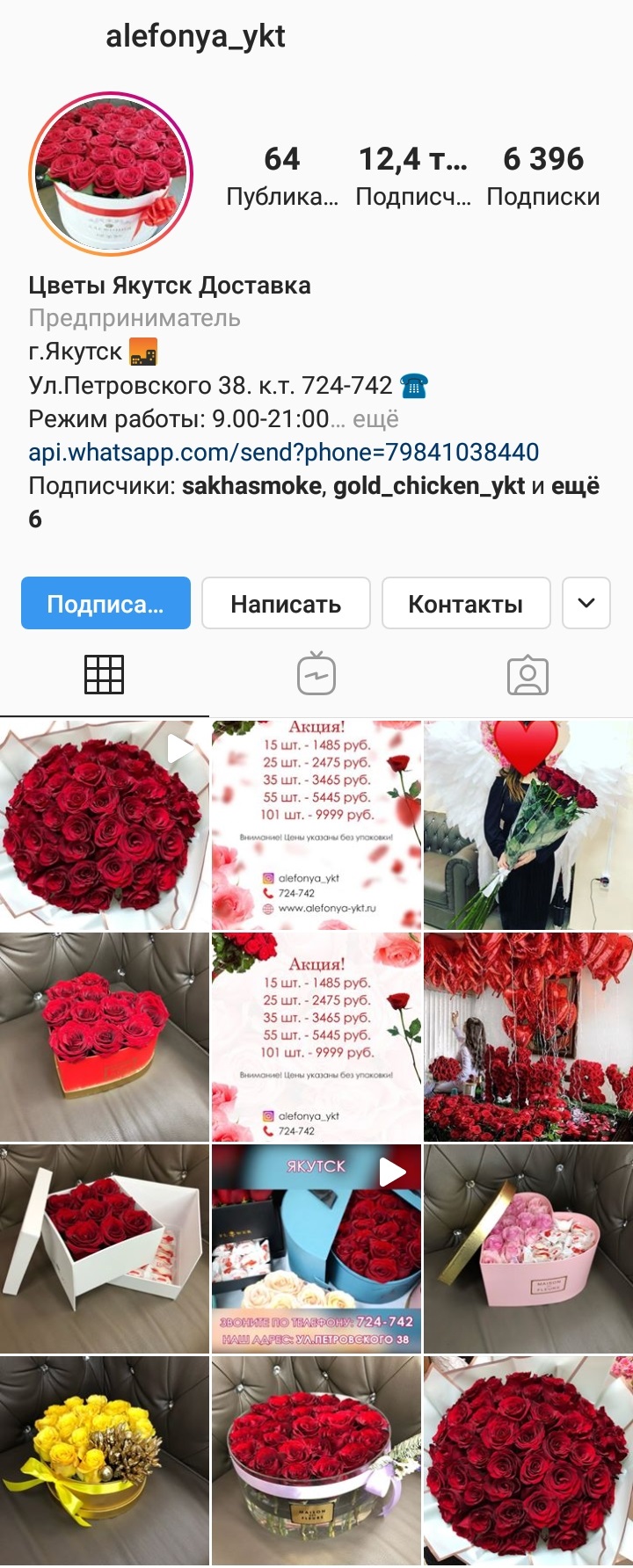Viewport: 633px width, 1568px height.
Task: Switch to the IGTV tab
Action: coord(316,675)
